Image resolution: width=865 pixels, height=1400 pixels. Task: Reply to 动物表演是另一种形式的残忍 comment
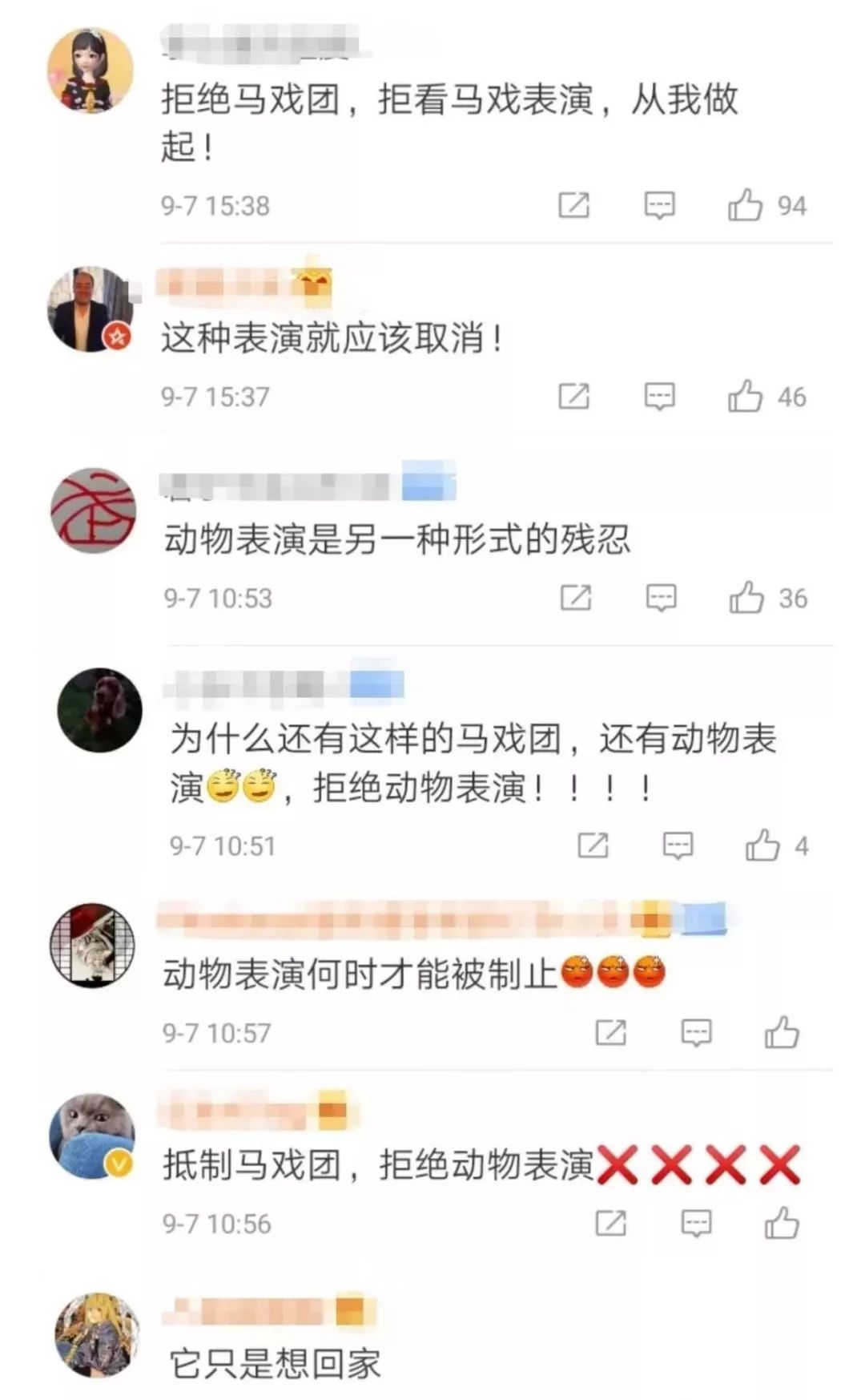tap(661, 598)
